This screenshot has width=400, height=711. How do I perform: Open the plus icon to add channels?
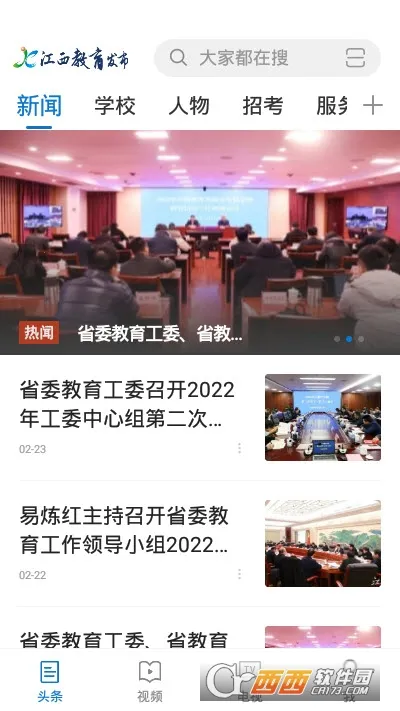point(373,106)
